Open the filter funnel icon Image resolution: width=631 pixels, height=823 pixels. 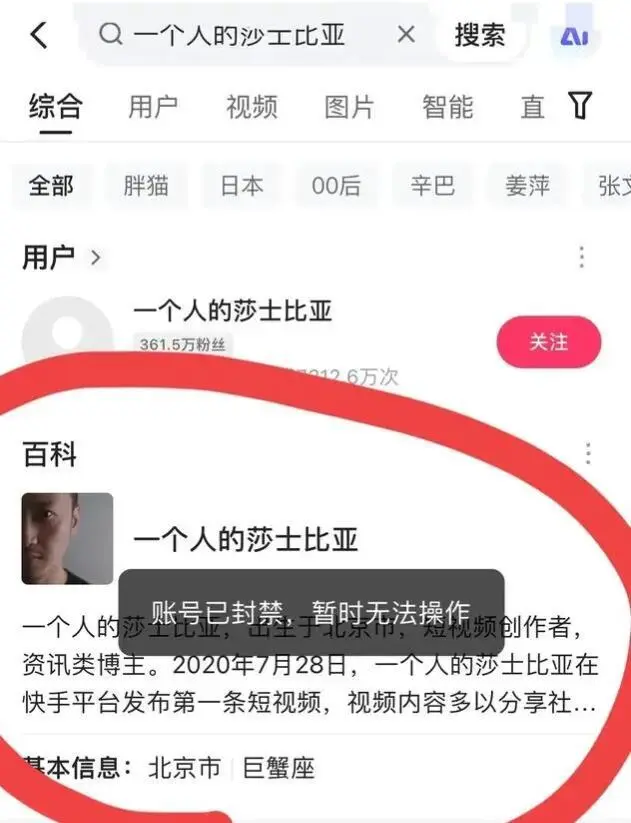[x=580, y=105]
